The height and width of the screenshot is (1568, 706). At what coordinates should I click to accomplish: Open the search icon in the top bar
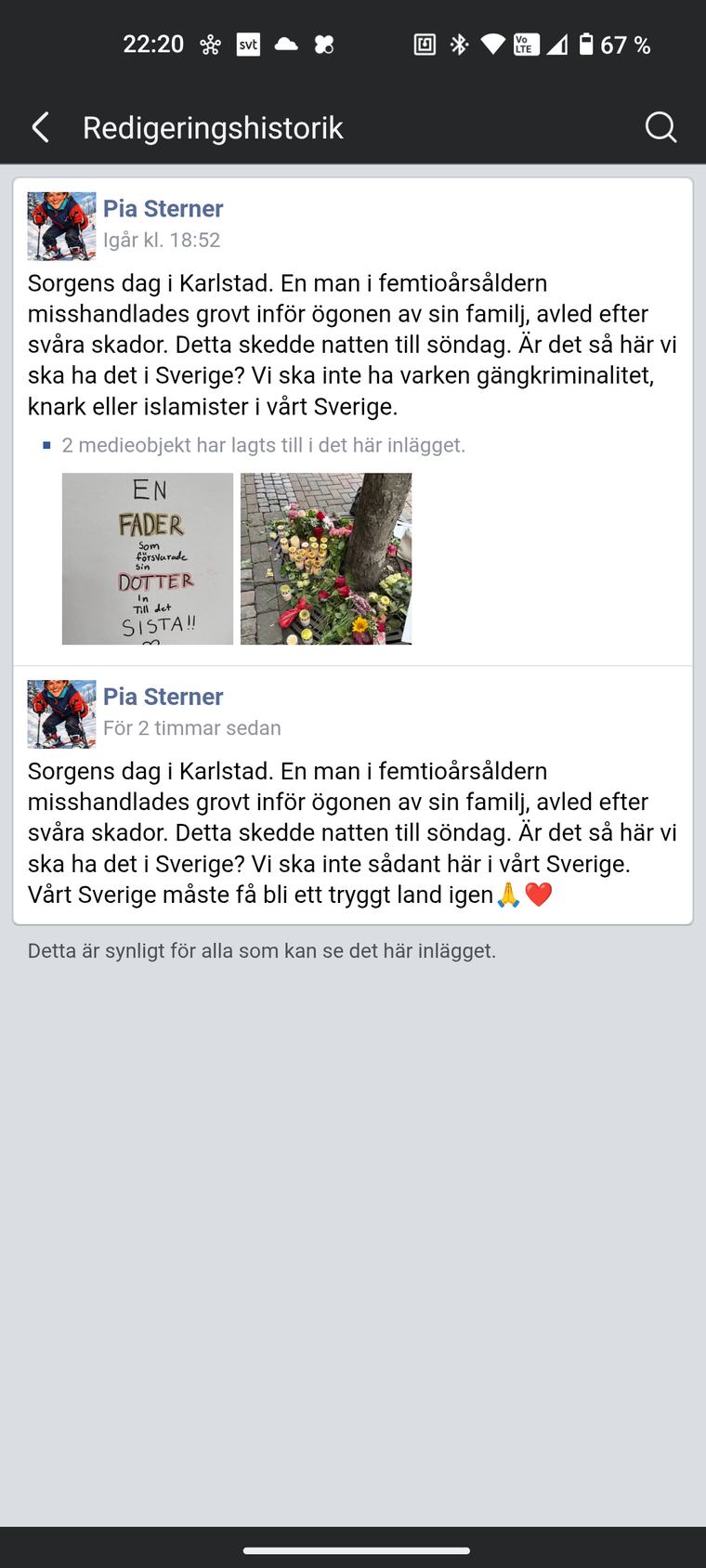[x=660, y=127]
